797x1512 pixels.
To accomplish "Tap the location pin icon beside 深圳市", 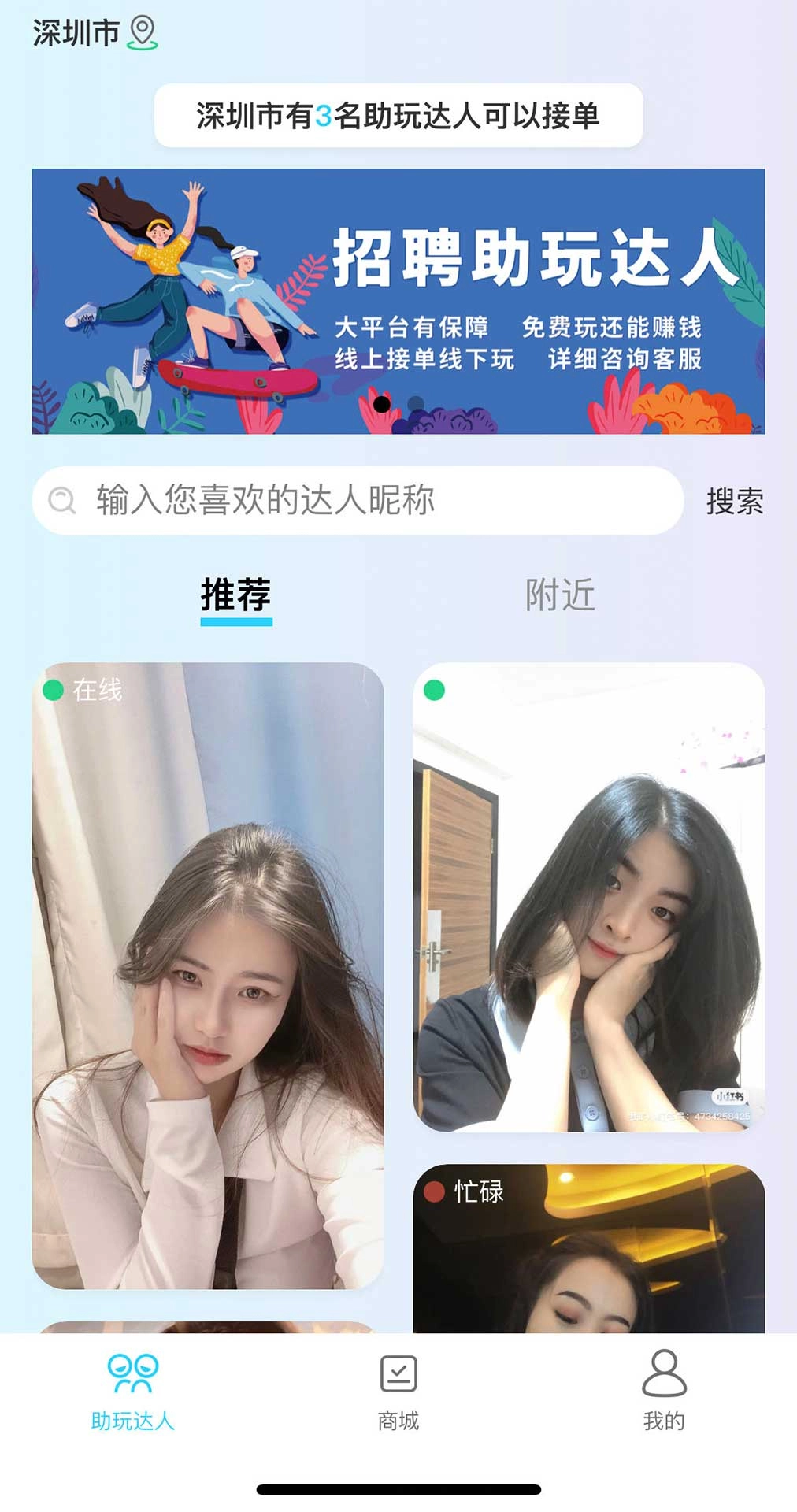I will [140, 31].
